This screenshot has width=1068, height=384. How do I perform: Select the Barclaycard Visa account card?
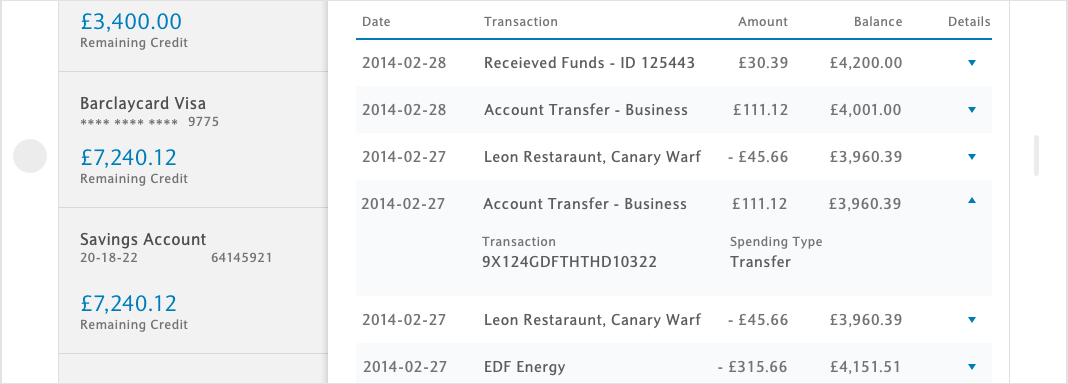(193, 140)
